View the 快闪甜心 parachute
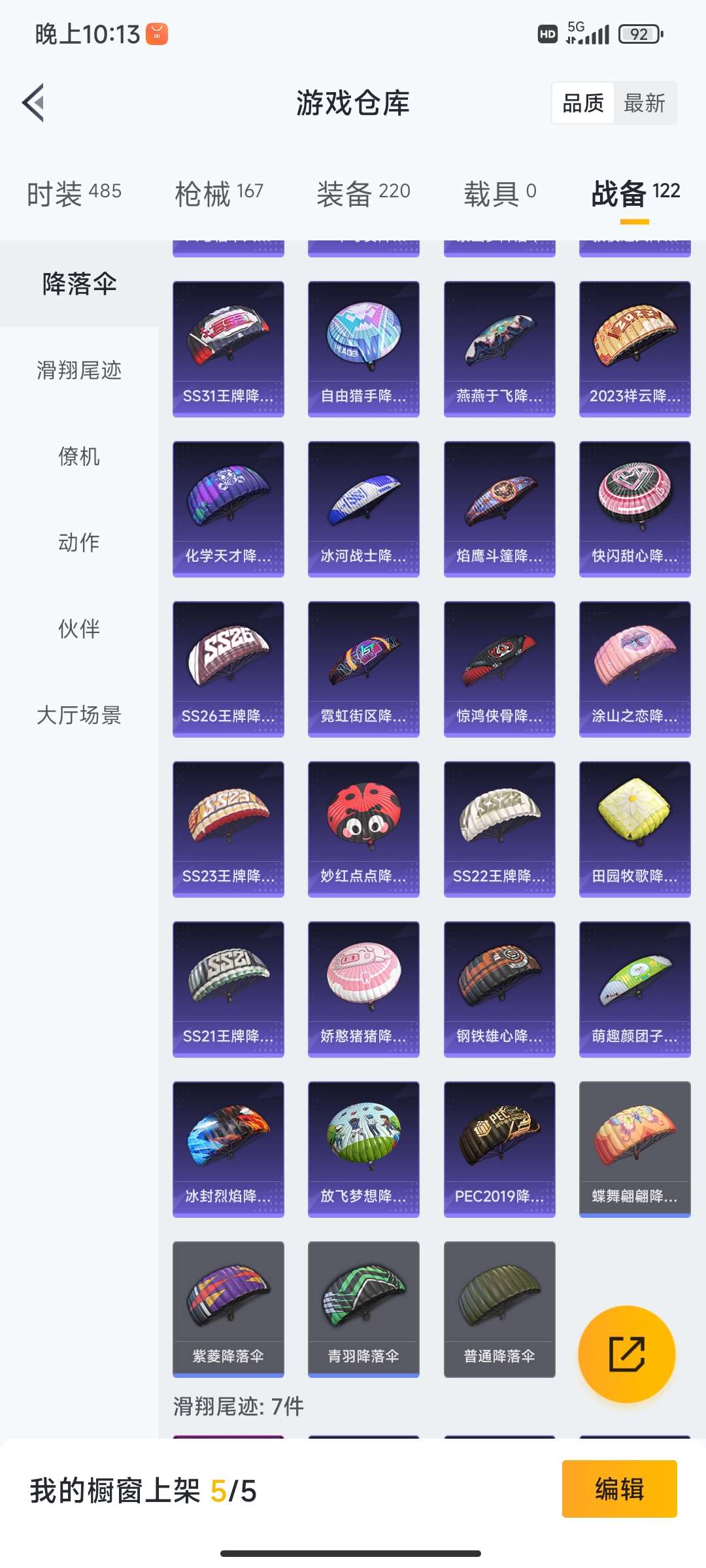The width and height of the screenshot is (706, 1568). [635, 509]
